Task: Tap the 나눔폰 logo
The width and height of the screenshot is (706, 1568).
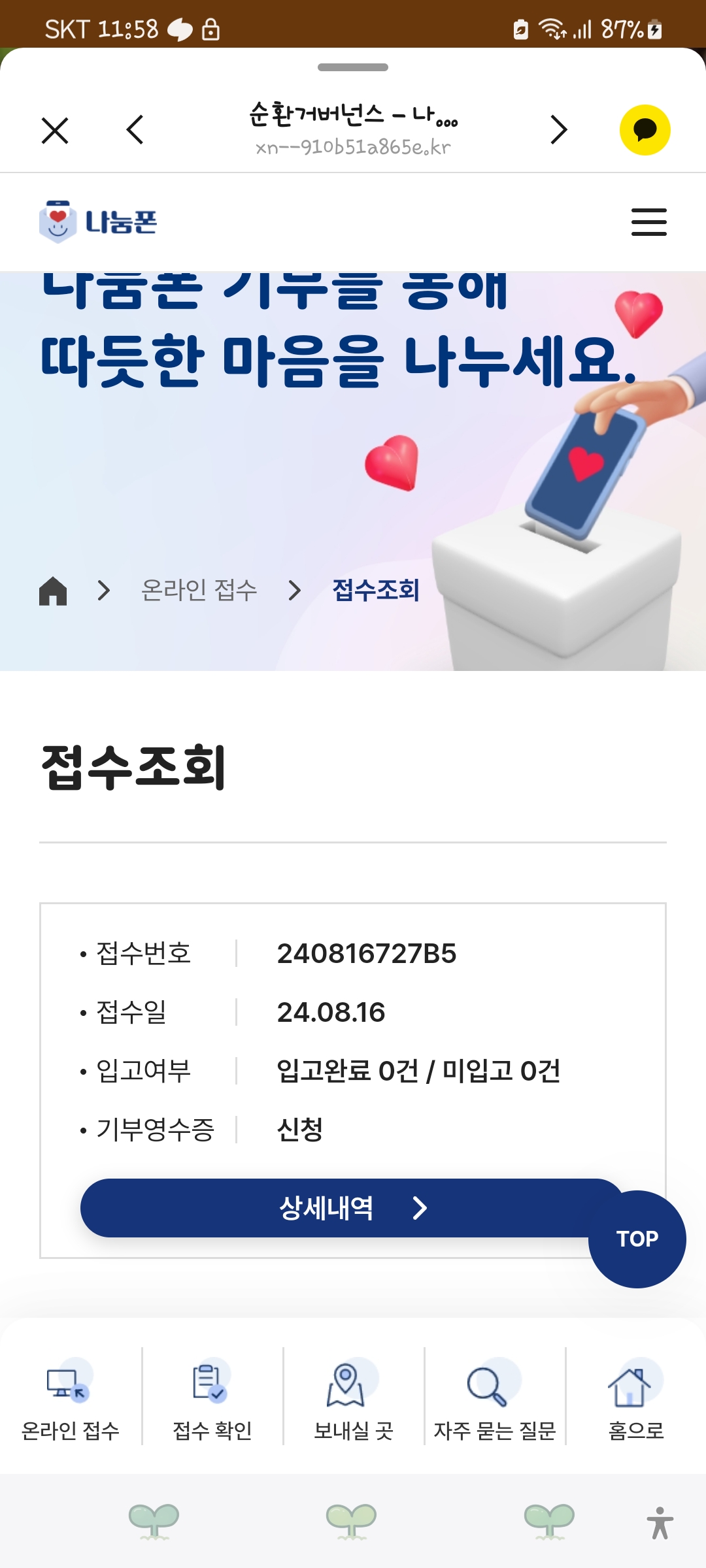Action: (99, 222)
